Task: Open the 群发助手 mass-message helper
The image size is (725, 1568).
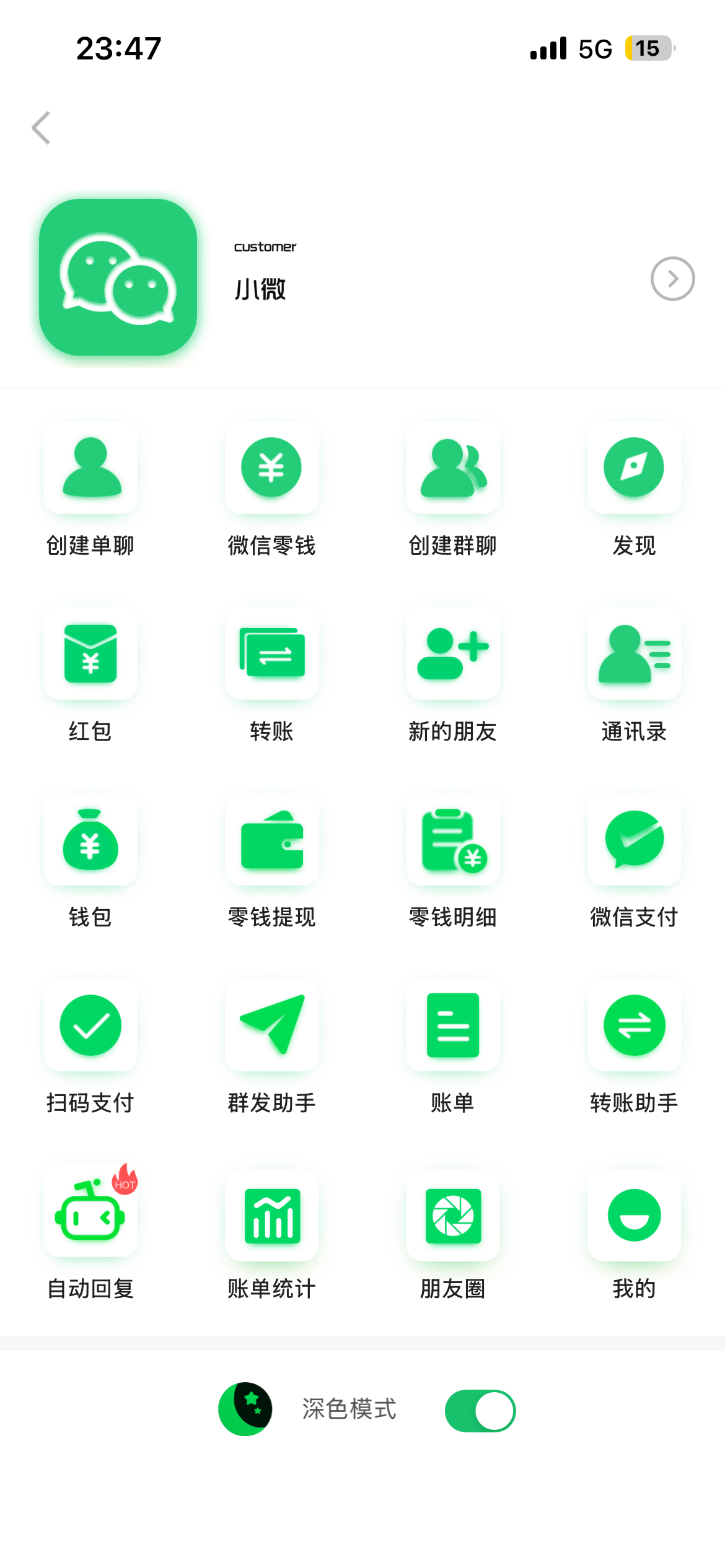Action: pos(272,1026)
